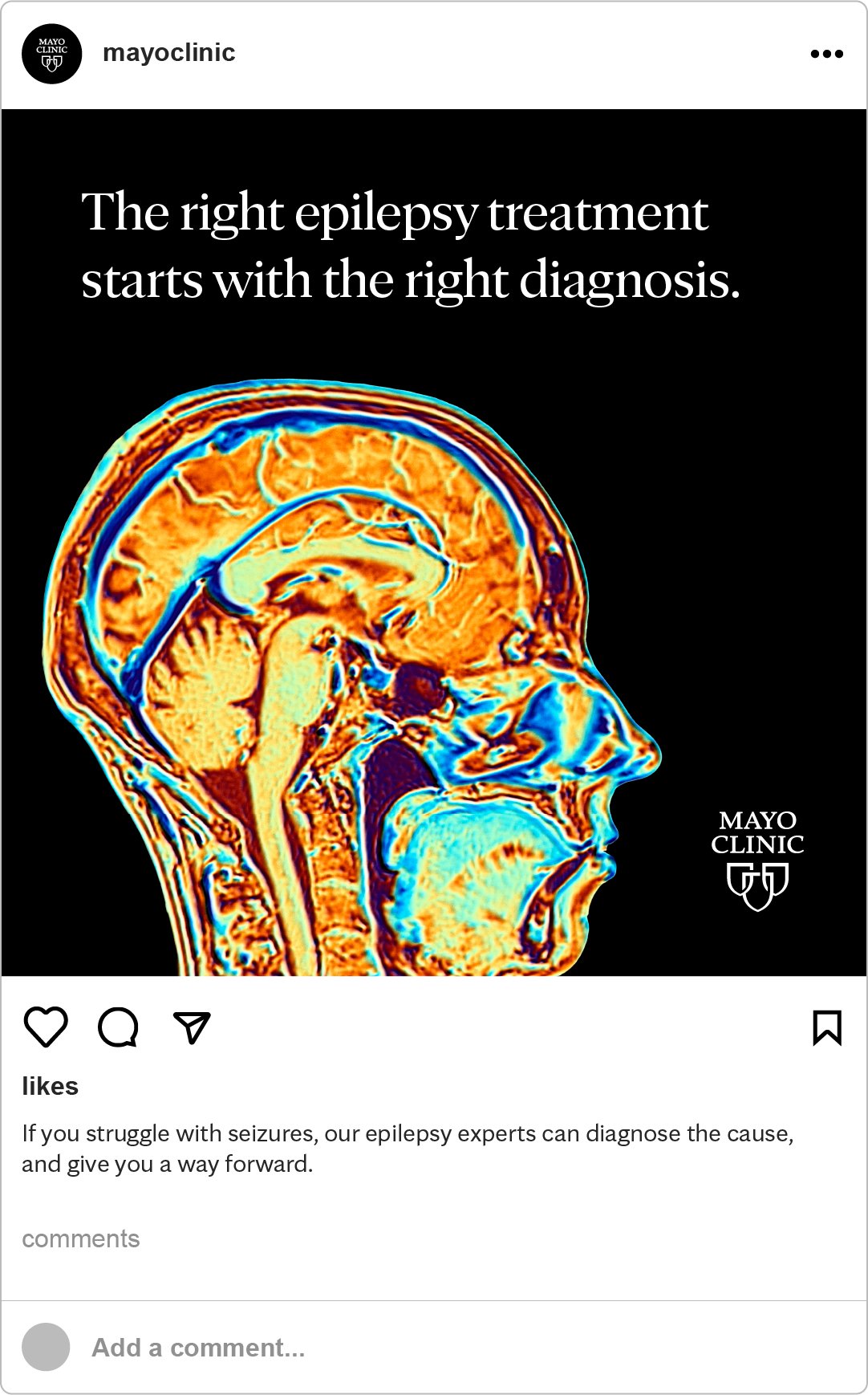The height and width of the screenshot is (1395, 868).
Task: Bookmark this epilepsy post
Action: click(827, 1027)
